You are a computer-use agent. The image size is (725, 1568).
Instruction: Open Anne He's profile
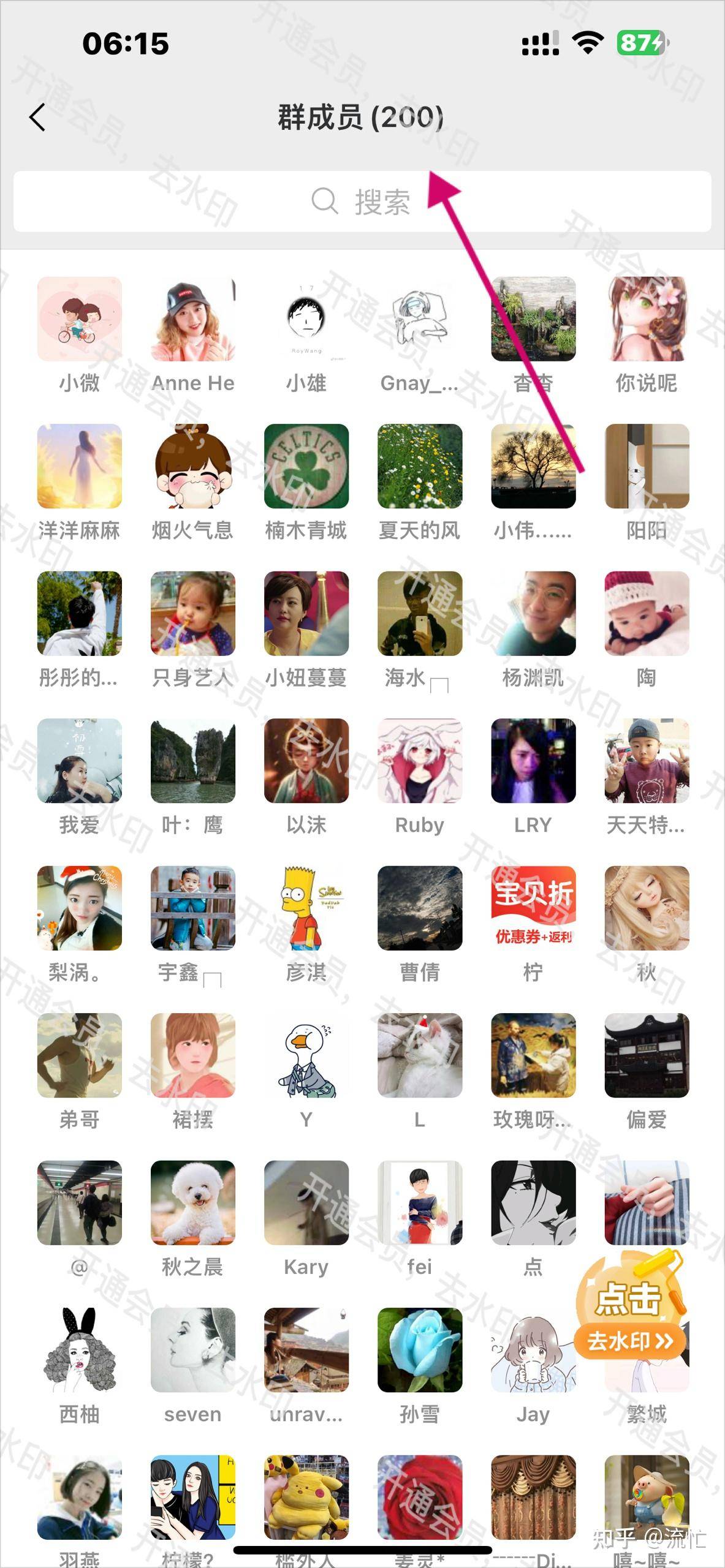click(x=193, y=319)
